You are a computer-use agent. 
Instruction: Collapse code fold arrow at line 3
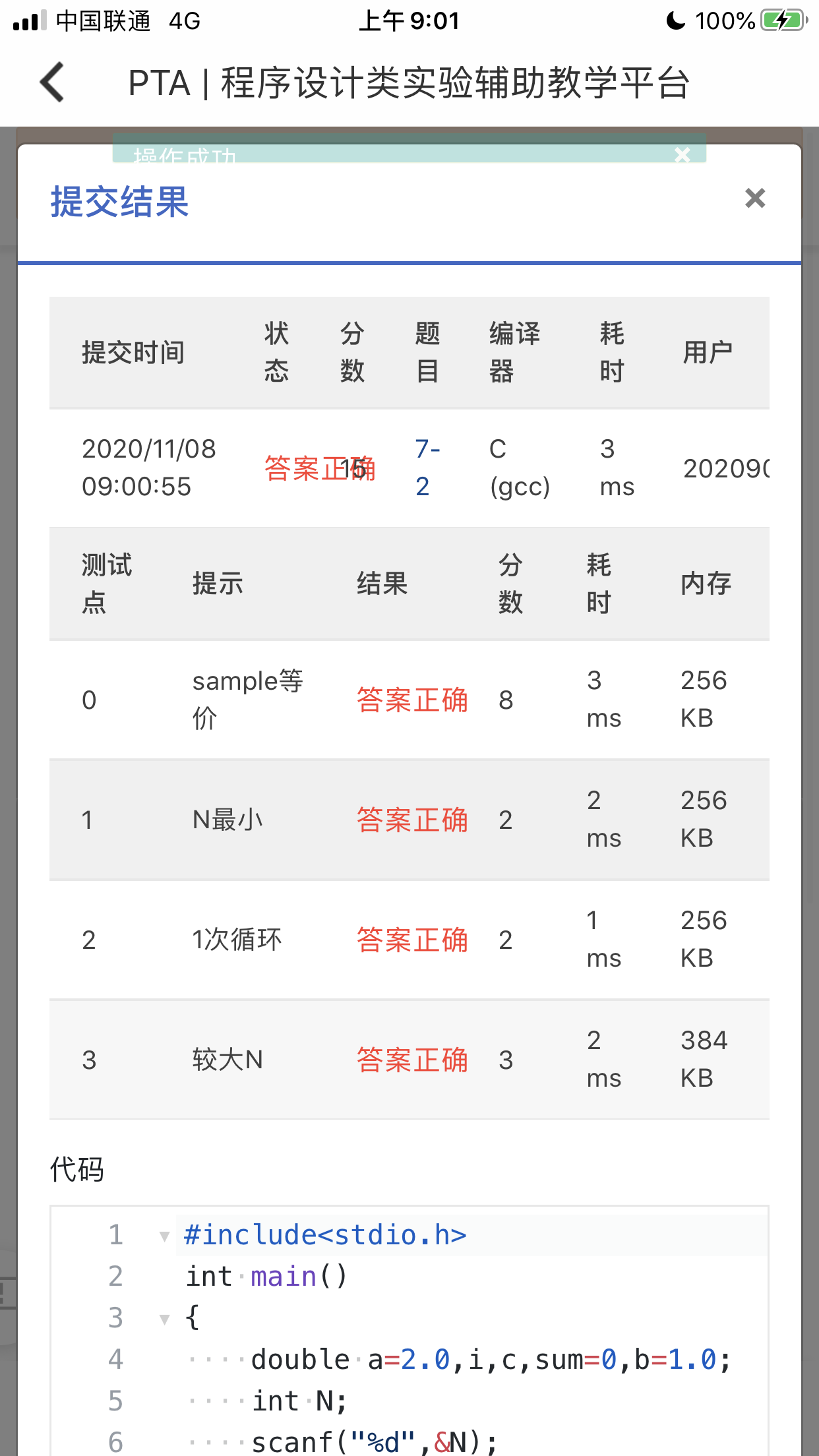165,1319
